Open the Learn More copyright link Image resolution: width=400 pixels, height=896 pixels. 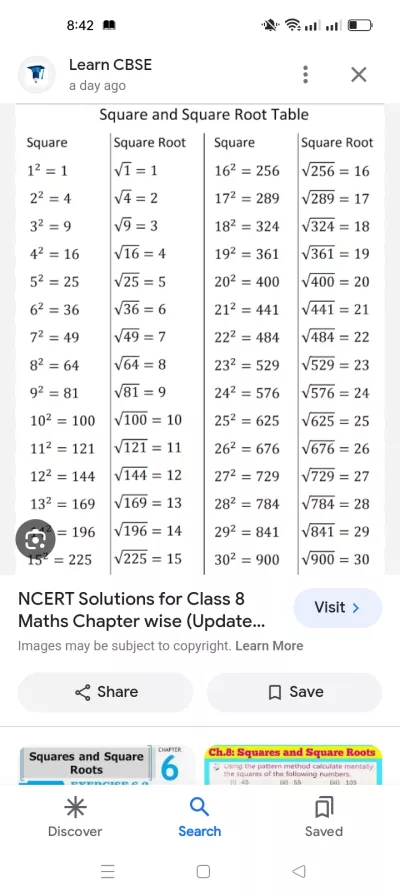coord(269,646)
